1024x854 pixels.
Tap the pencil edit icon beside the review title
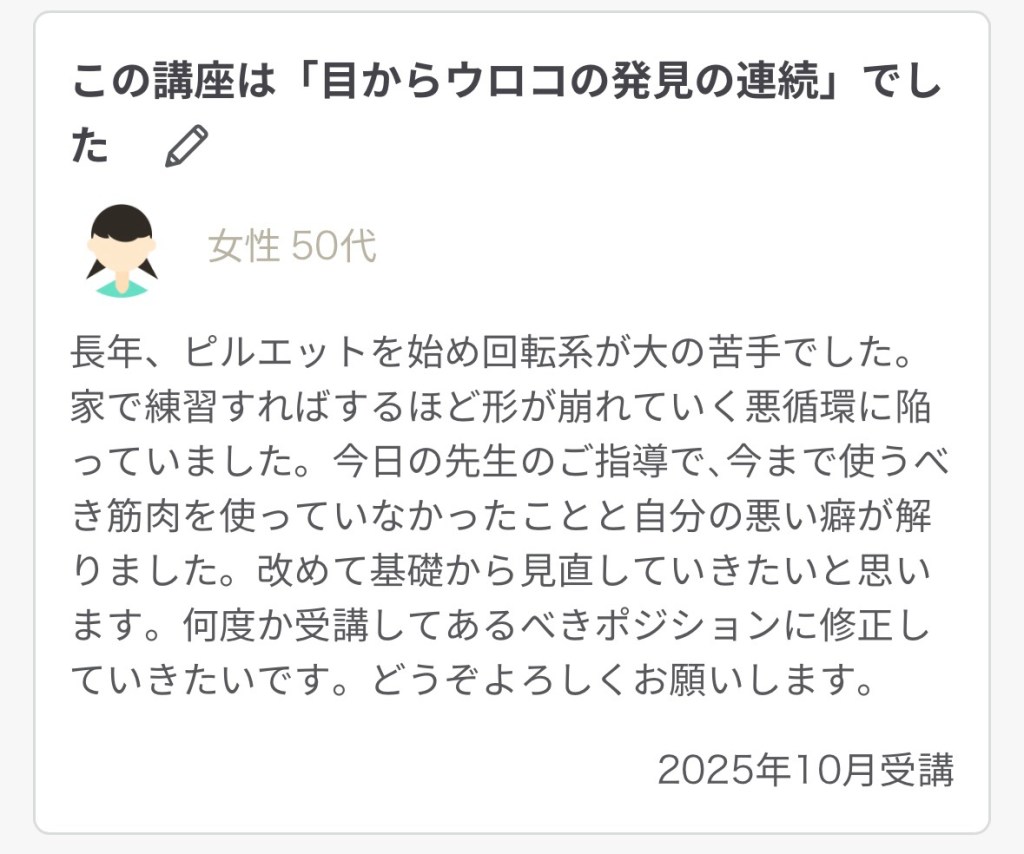click(x=186, y=146)
